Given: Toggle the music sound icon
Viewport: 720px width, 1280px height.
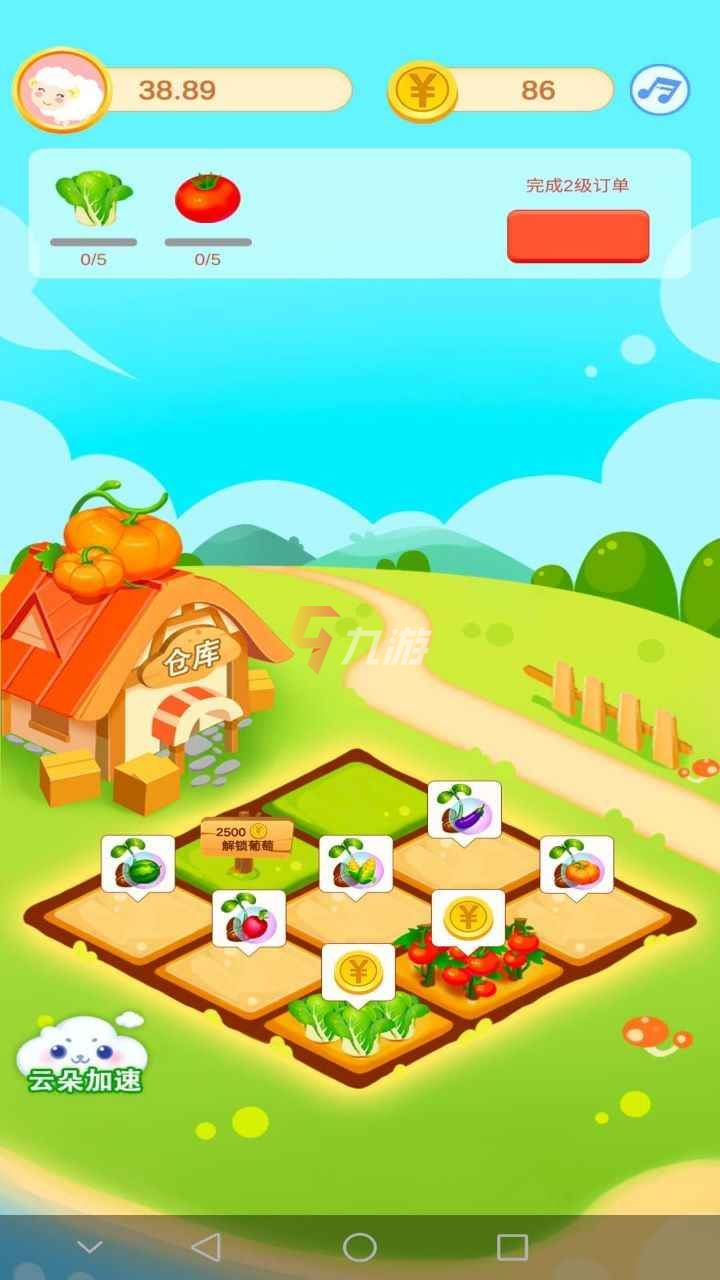Looking at the screenshot, I should [x=660, y=90].
